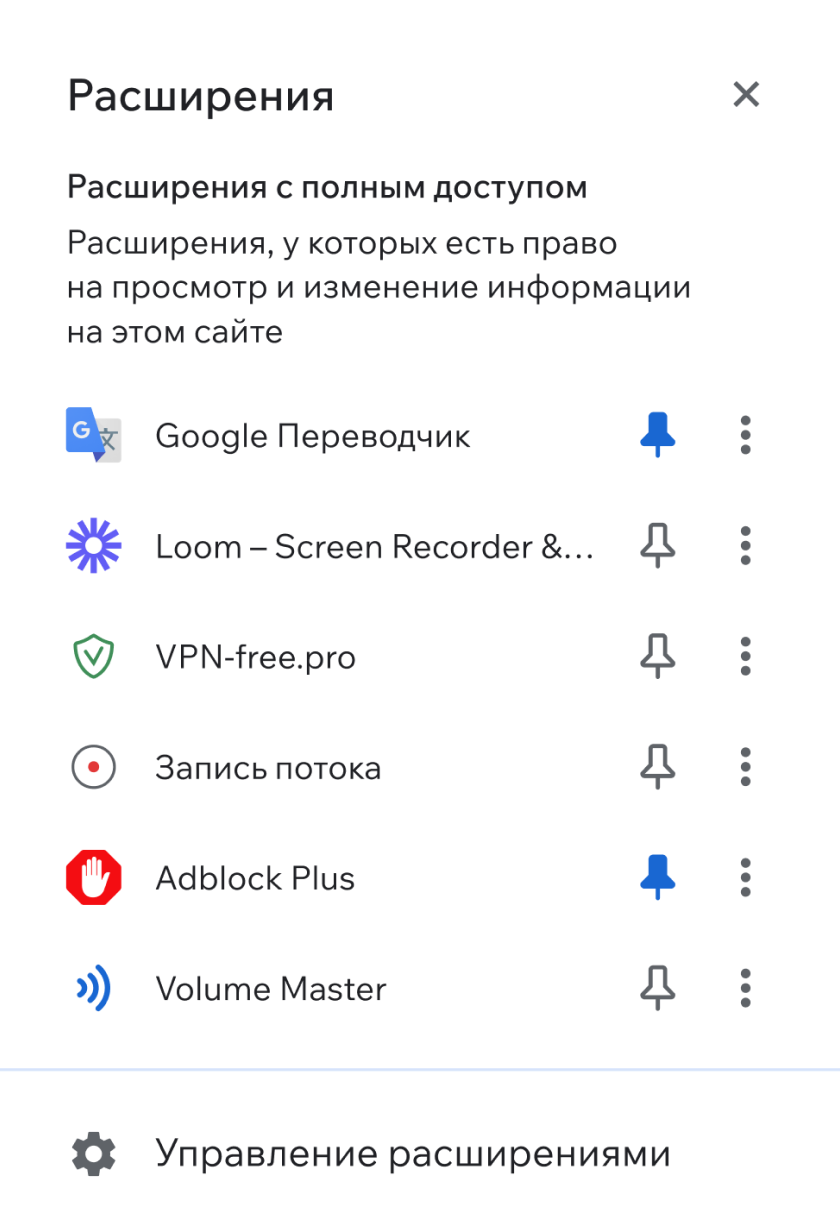This screenshot has height=1224, width=840.
Task: Open options menu for Запись потока
Action: [x=745, y=767]
